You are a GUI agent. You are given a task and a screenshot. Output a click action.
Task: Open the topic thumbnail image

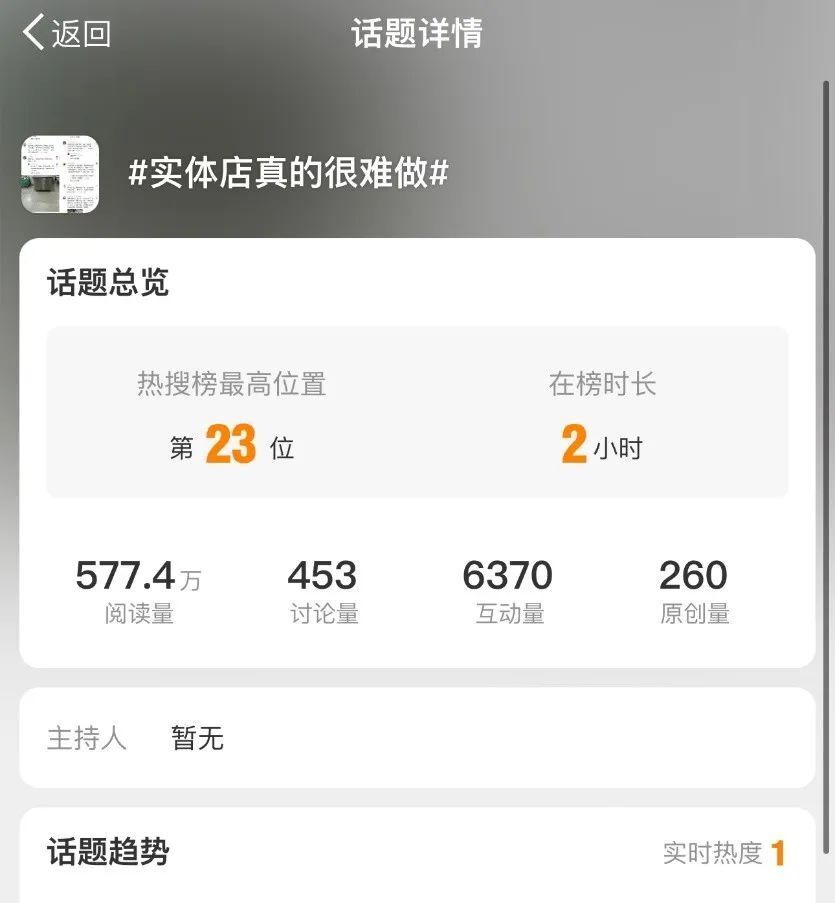click(x=60, y=172)
